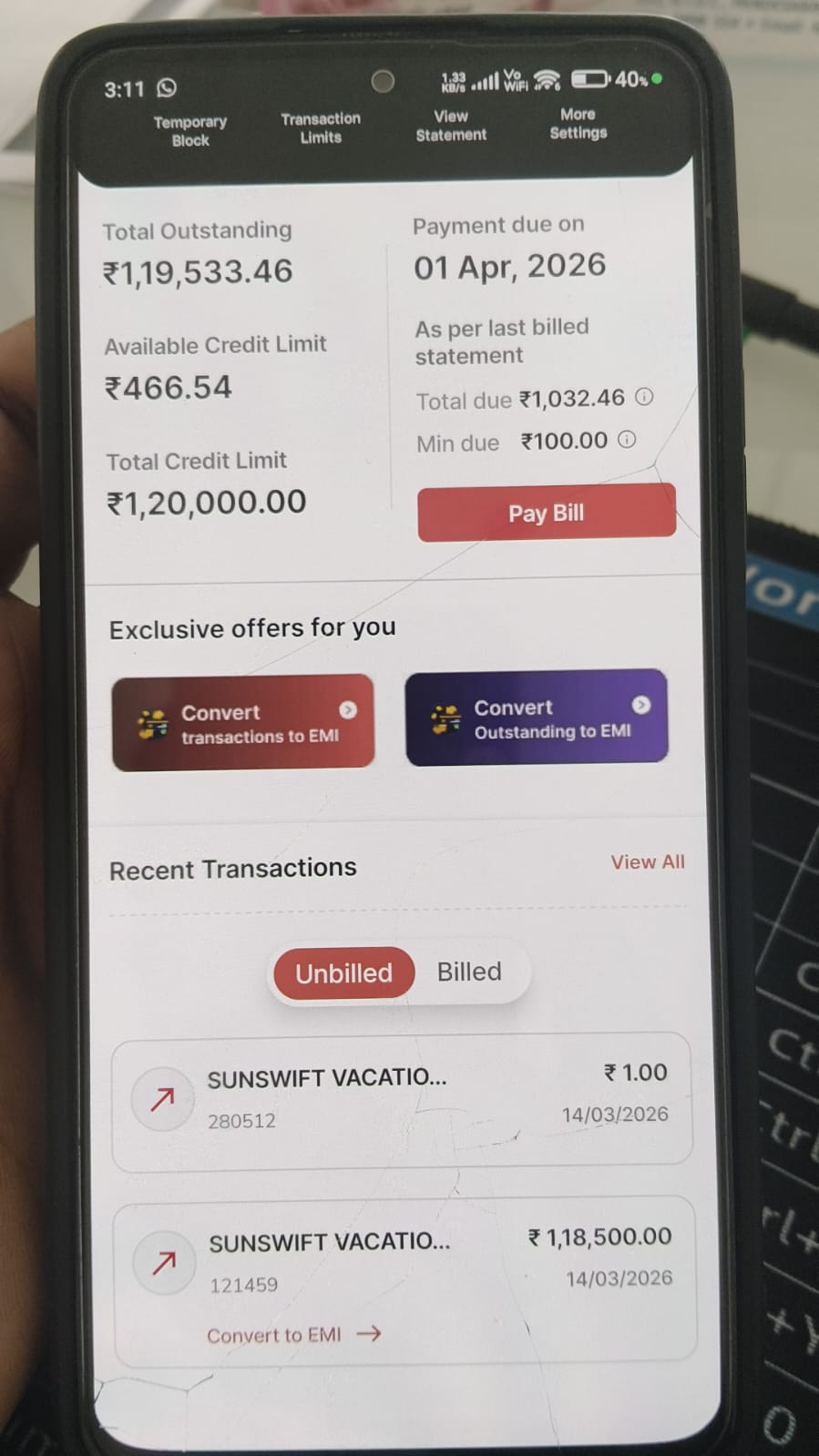Show info for Total due amount
Viewport: 819px width, 1456px height.
[x=644, y=396]
